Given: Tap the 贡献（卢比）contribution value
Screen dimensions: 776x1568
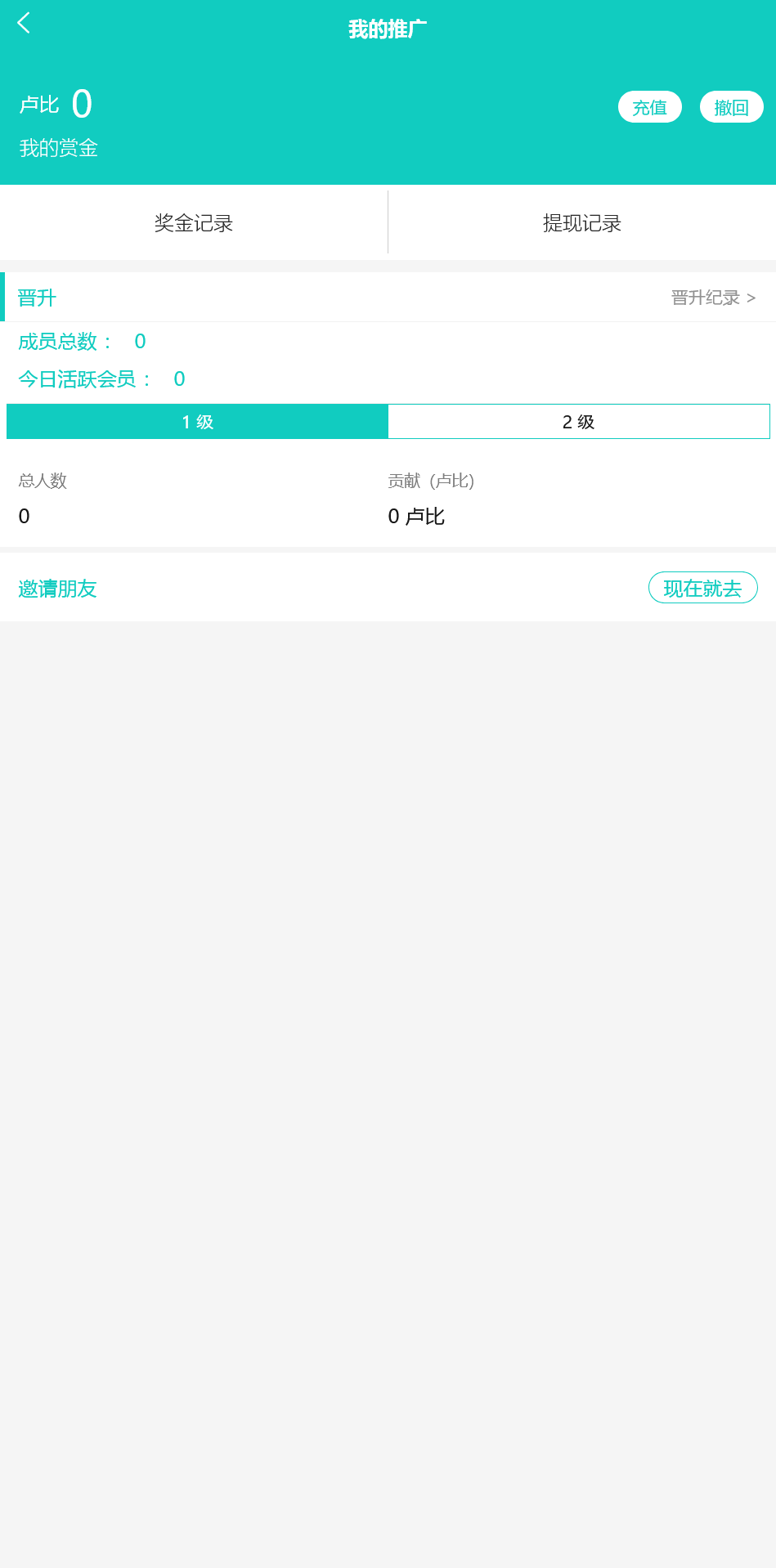Looking at the screenshot, I should coord(415,515).
